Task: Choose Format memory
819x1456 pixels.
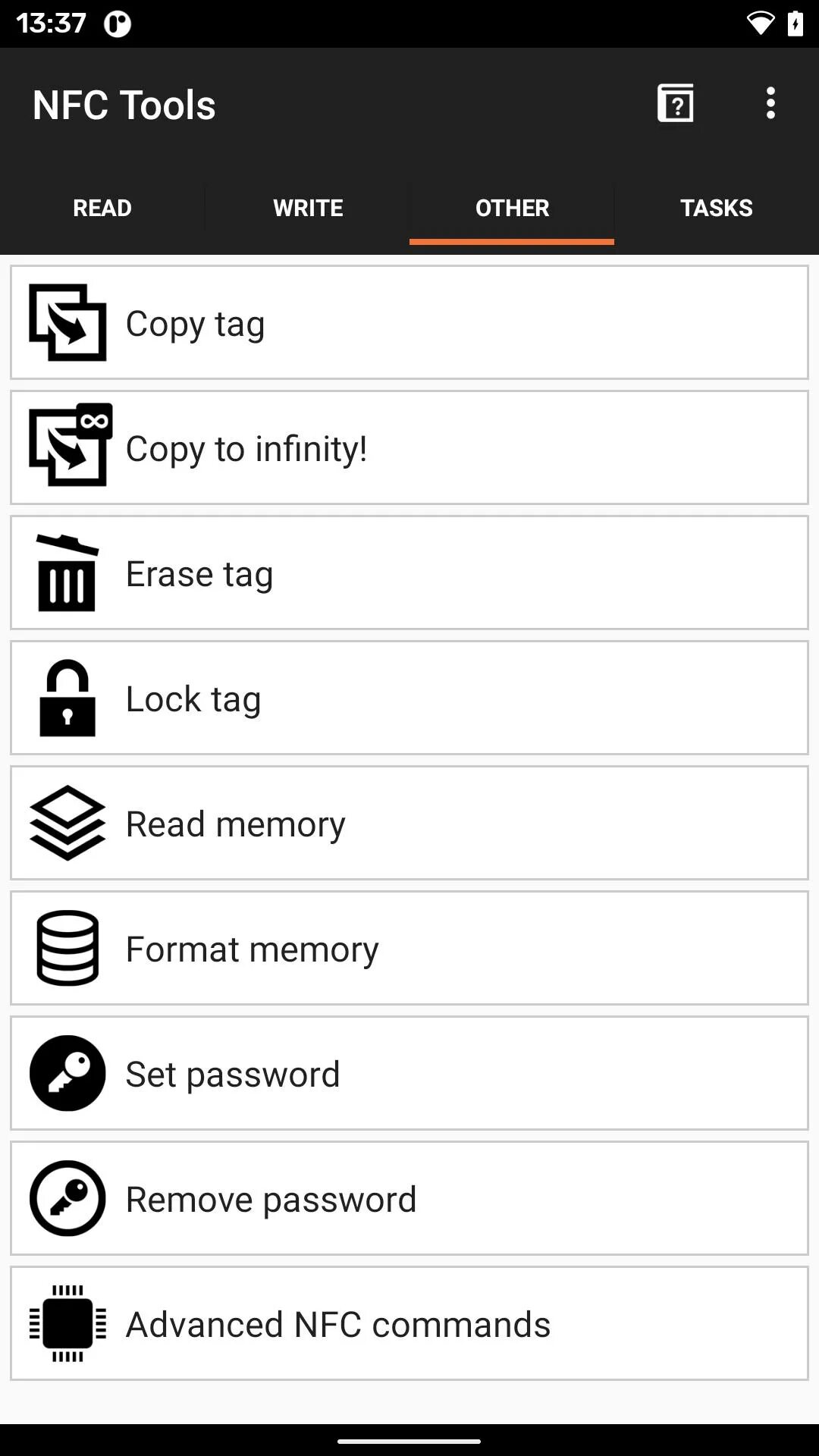Action: pyautogui.click(x=409, y=949)
